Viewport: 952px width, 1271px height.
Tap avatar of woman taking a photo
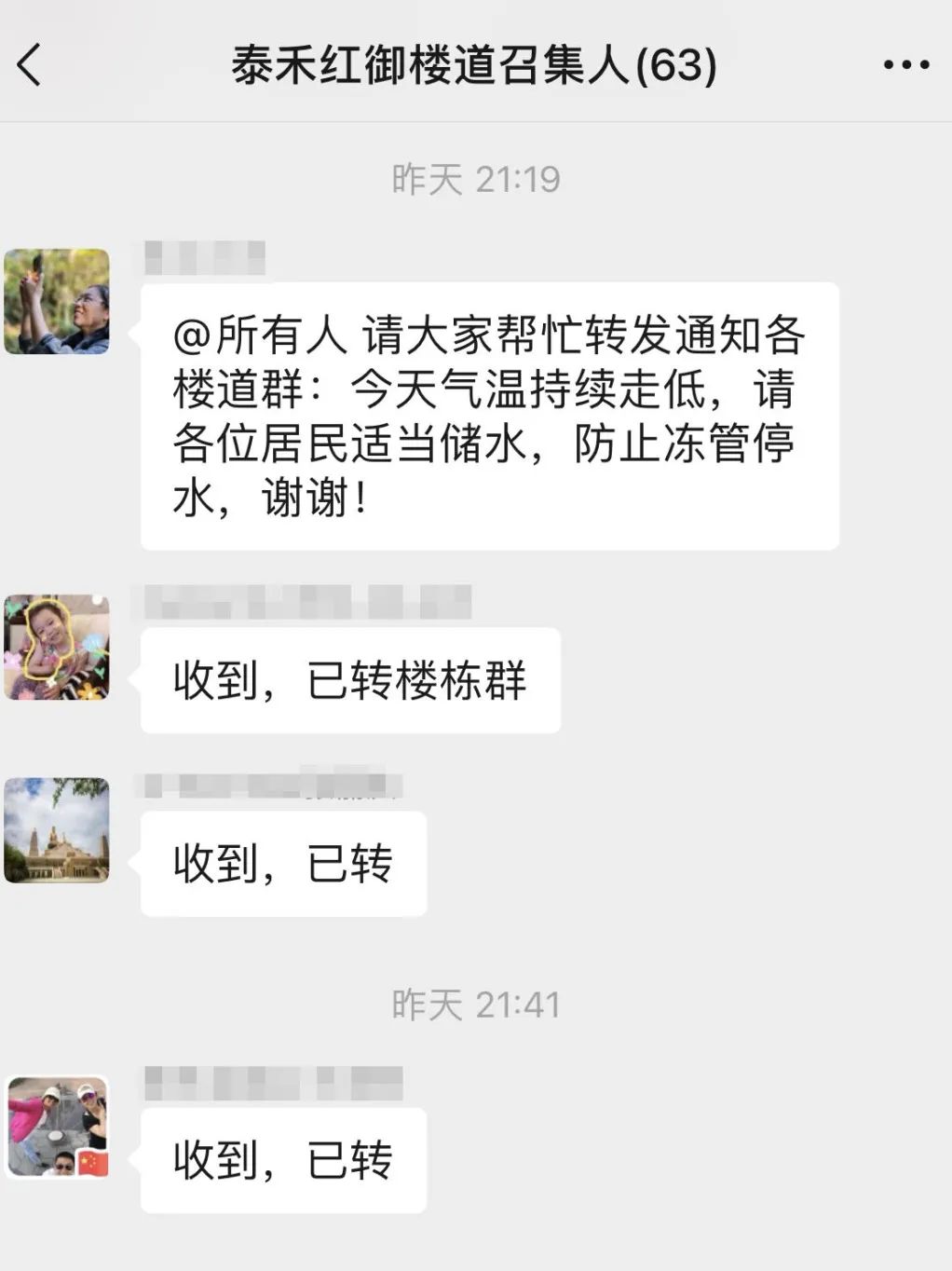(57, 301)
